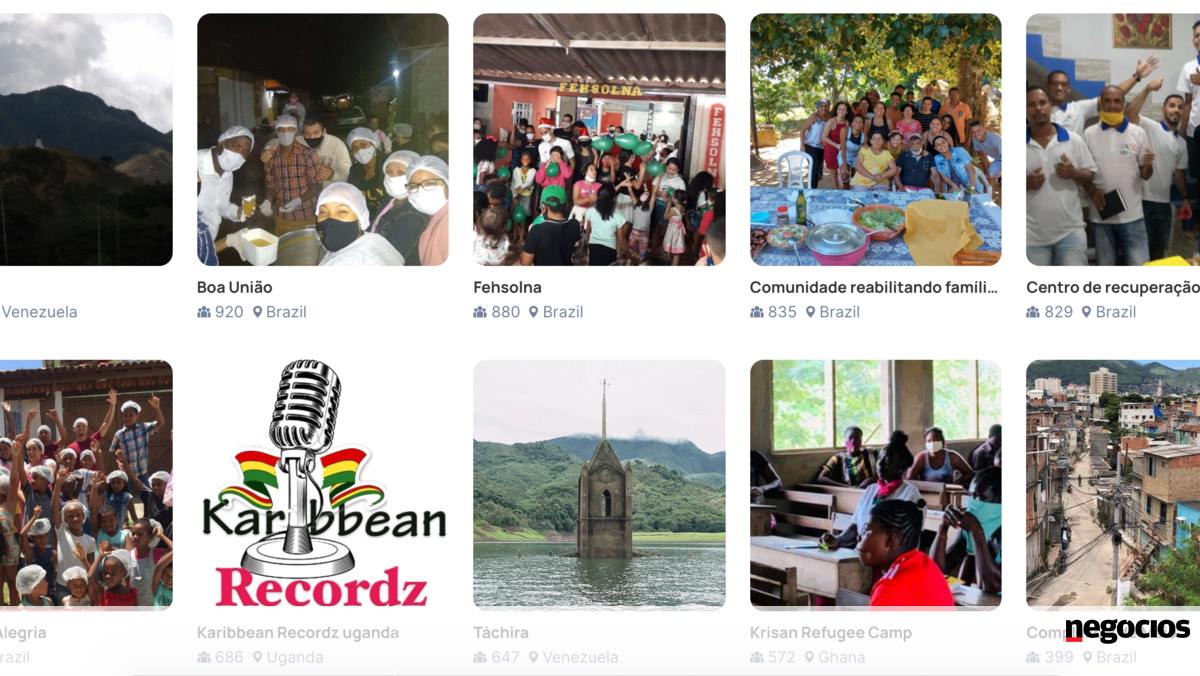Select the Fehsolna community card
Image resolution: width=1200 pixels, height=676 pixels.
599,140
